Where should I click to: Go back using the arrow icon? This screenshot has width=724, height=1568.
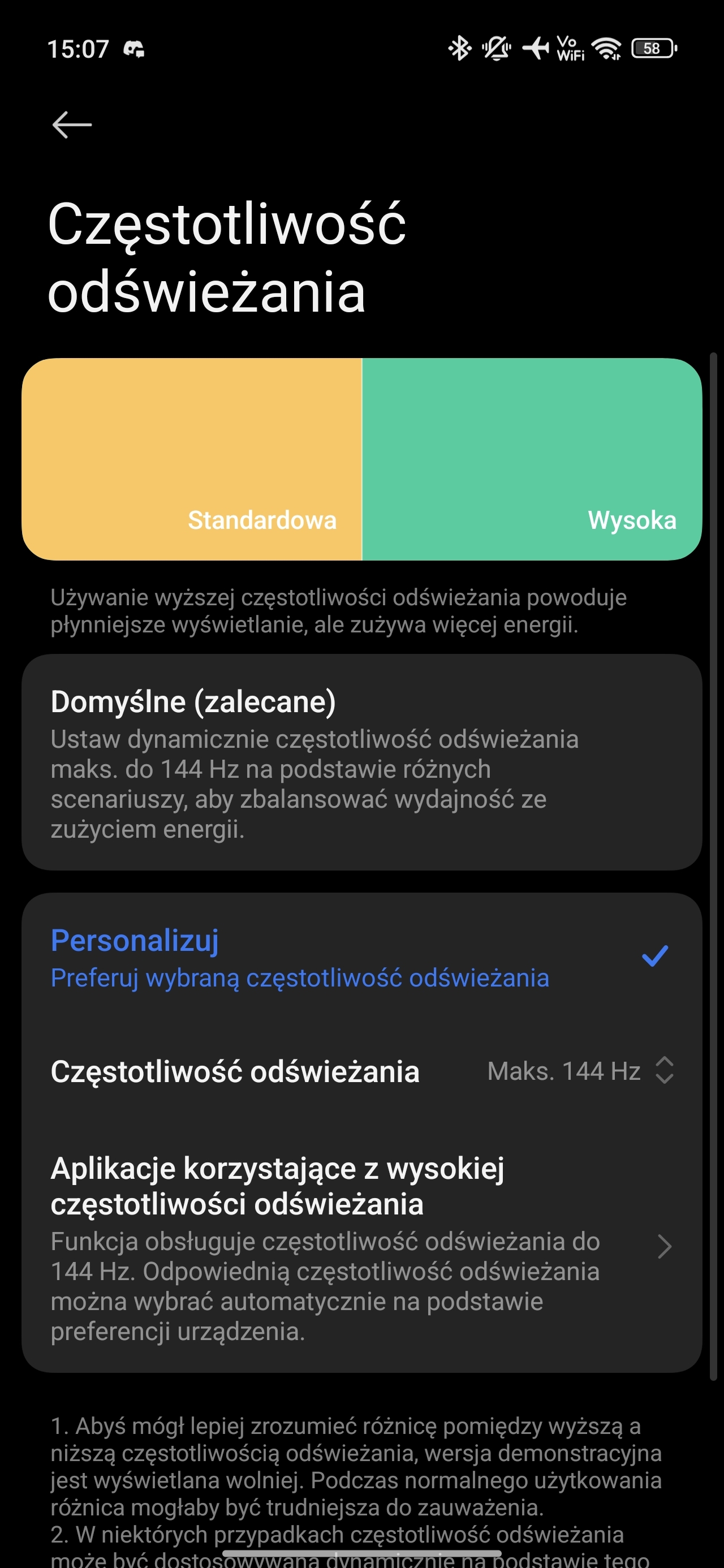[x=72, y=125]
